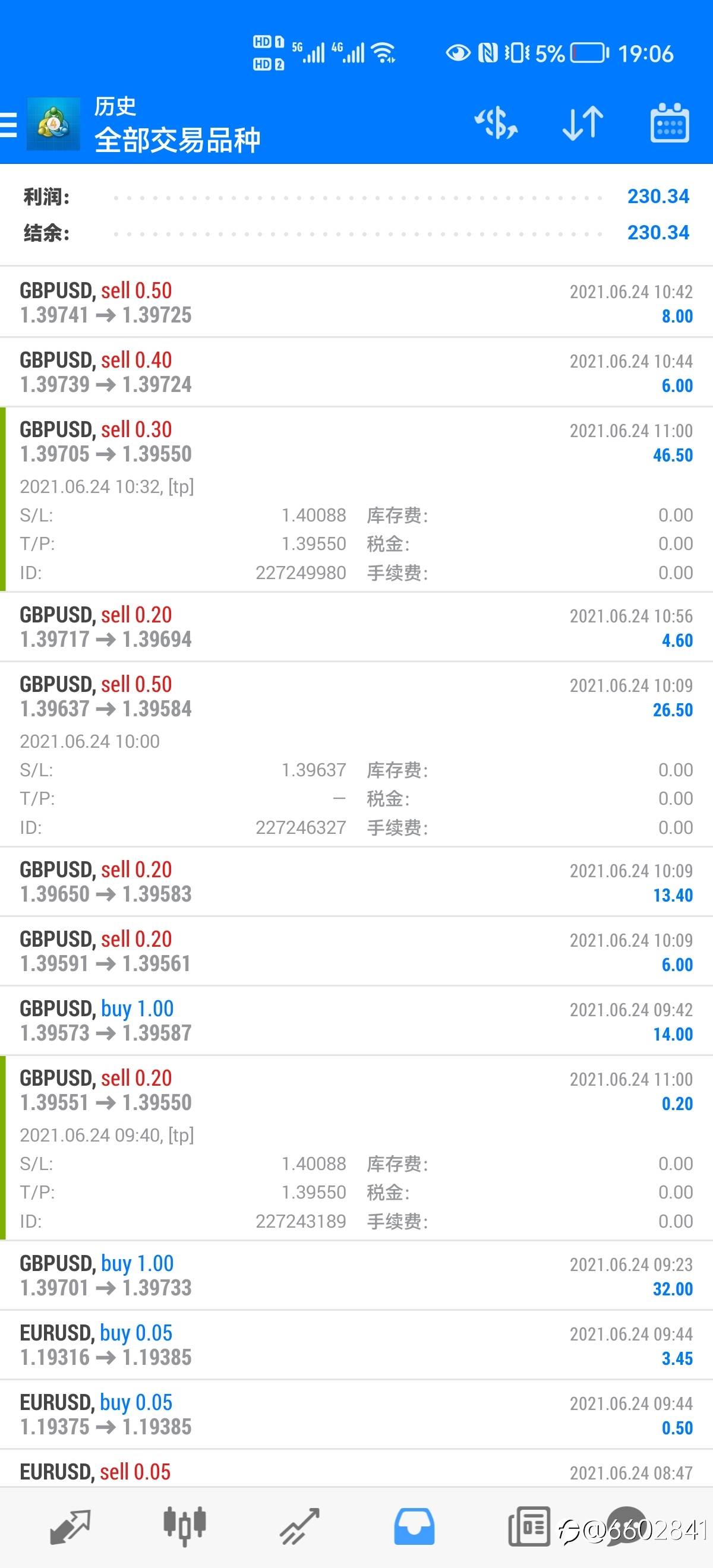Expand EURUSD buy 0.05 trade with profit 0.50
This screenshot has width=713, height=1568.
coord(356,1414)
